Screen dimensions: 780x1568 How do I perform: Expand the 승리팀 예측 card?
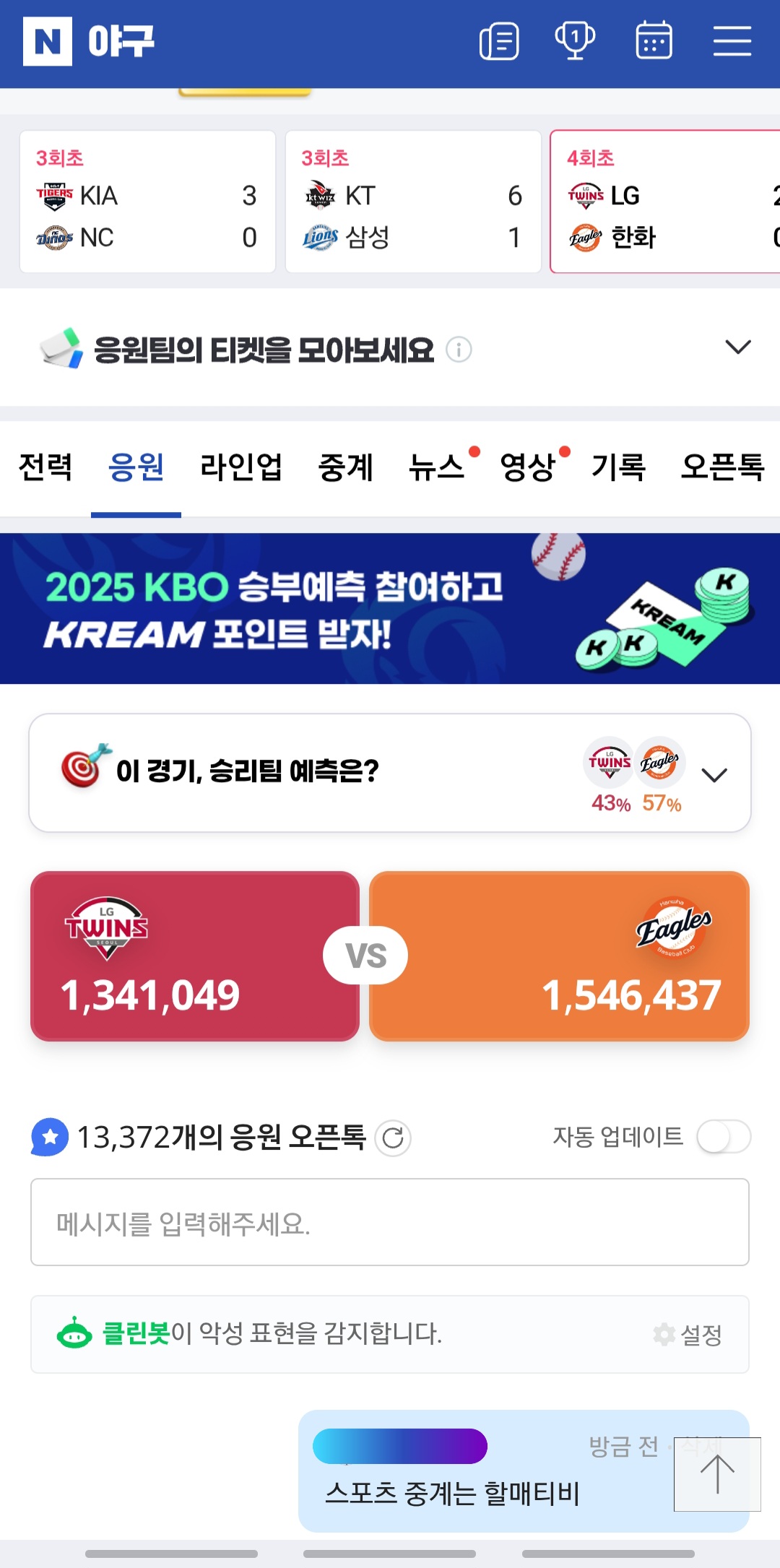[x=714, y=774]
